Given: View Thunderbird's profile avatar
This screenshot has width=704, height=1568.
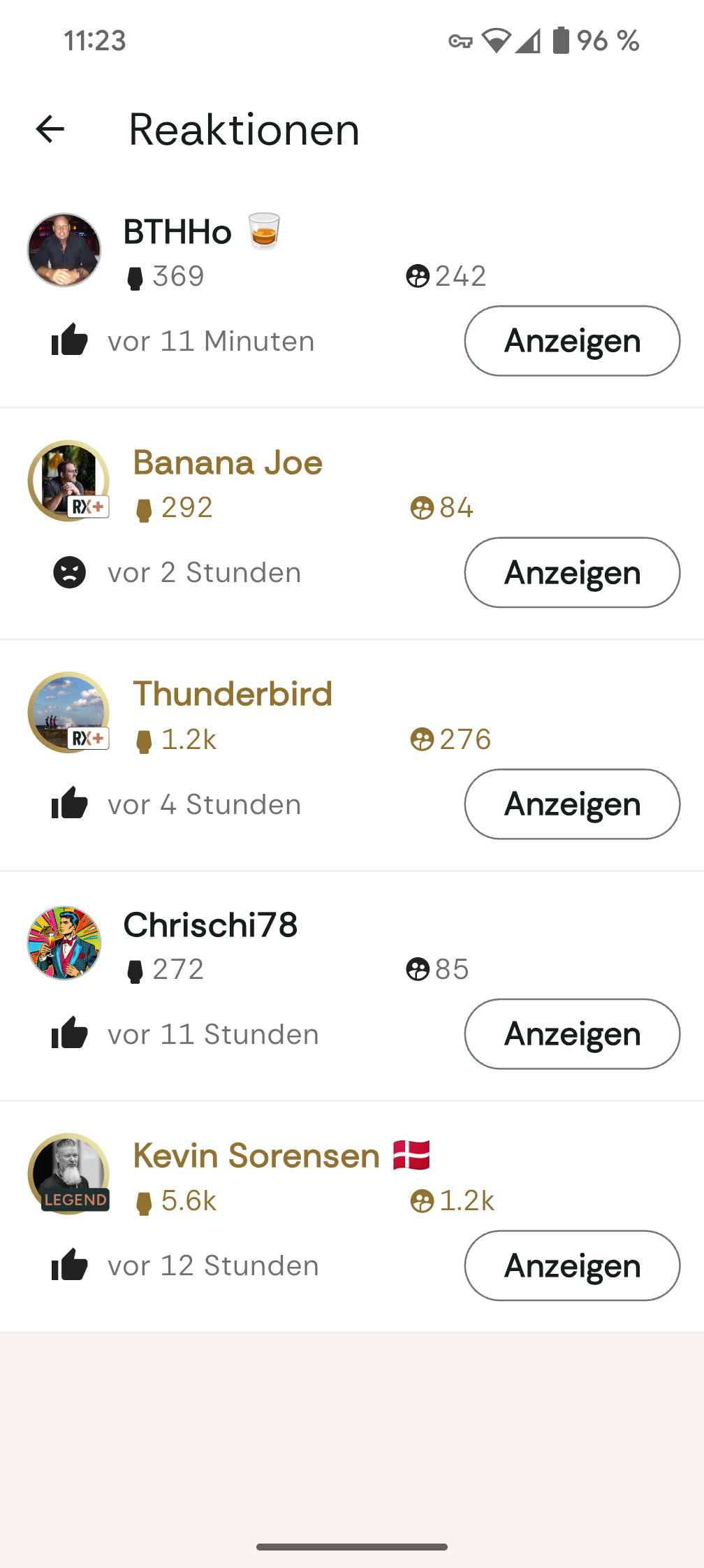Looking at the screenshot, I should pyautogui.click(x=68, y=712).
